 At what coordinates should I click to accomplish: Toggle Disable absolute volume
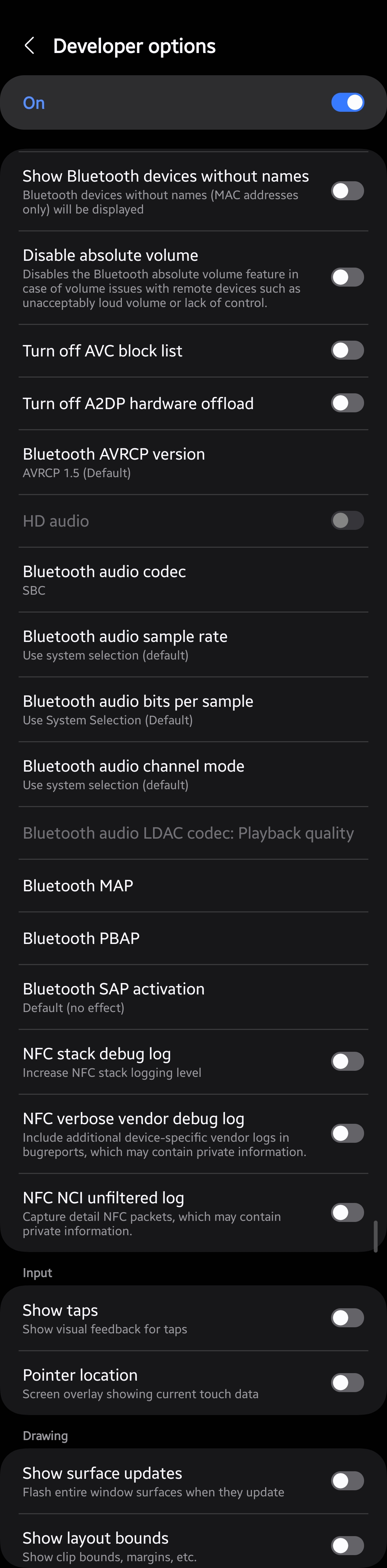[347, 278]
